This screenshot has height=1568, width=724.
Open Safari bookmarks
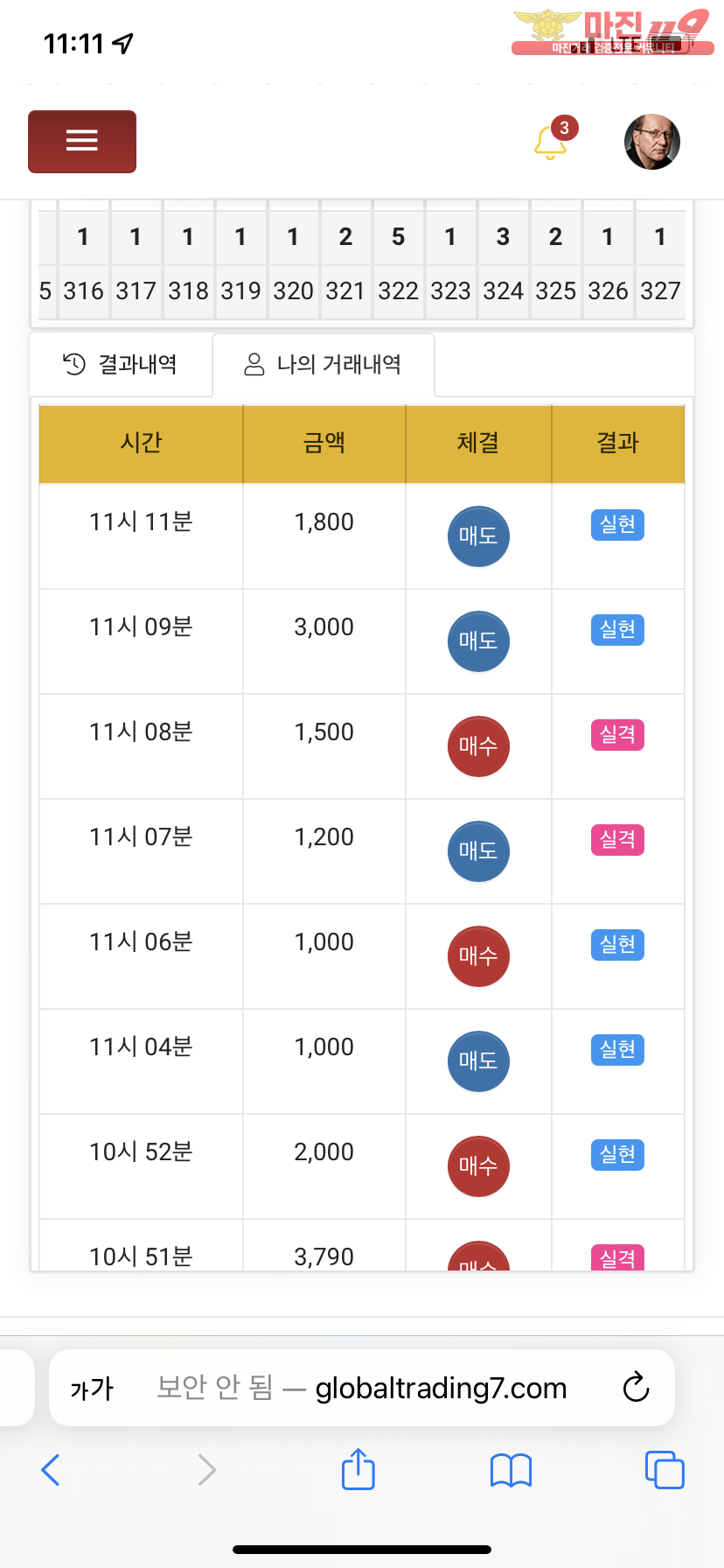coord(512,1470)
